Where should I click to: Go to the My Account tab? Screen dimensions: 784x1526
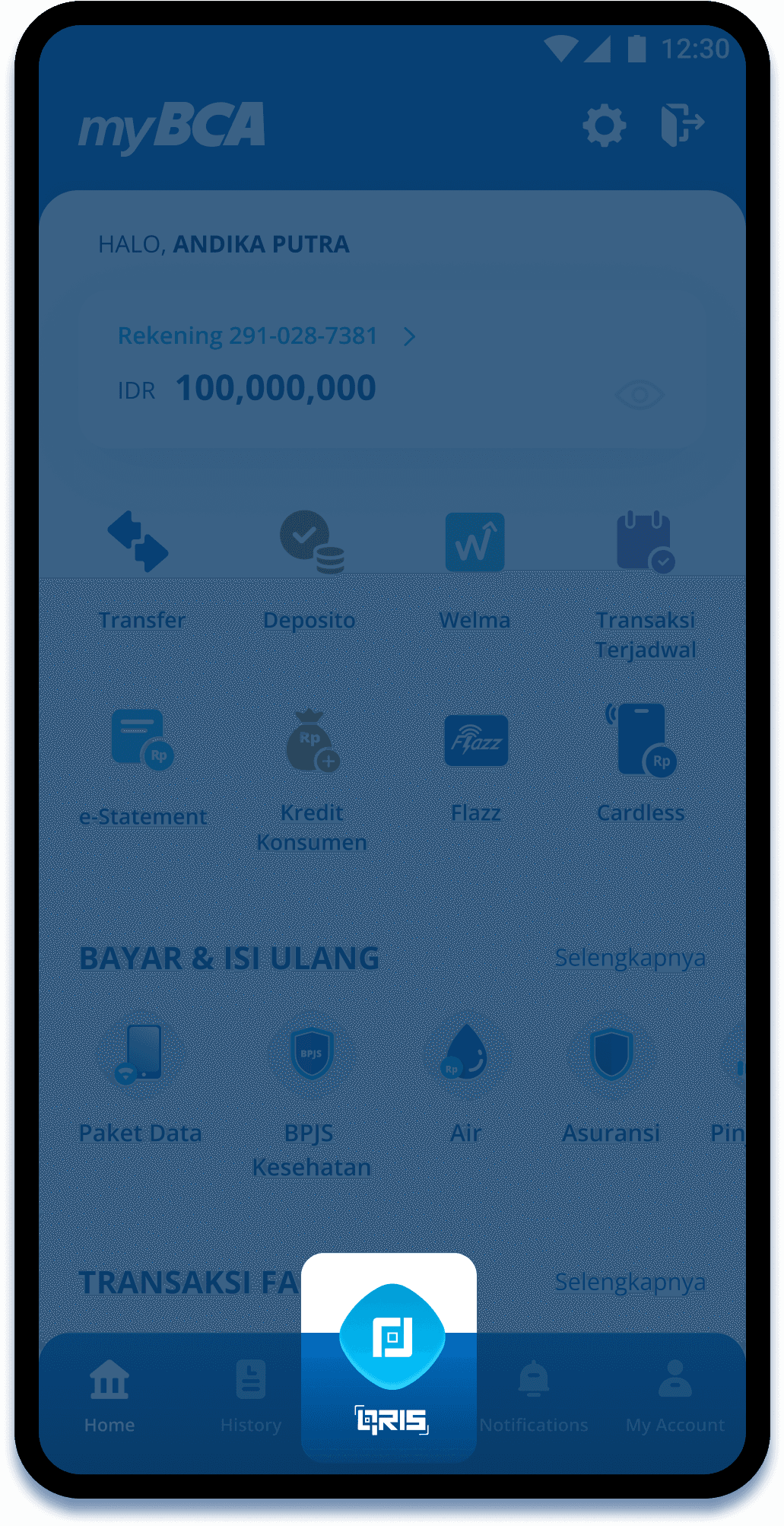(x=675, y=1394)
